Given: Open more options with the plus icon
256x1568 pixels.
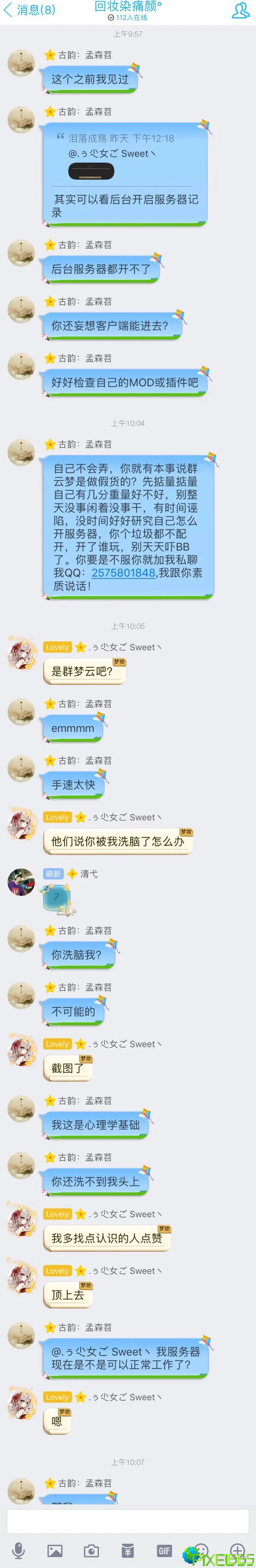Looking at the screenshot, I should coord(237,1550).
